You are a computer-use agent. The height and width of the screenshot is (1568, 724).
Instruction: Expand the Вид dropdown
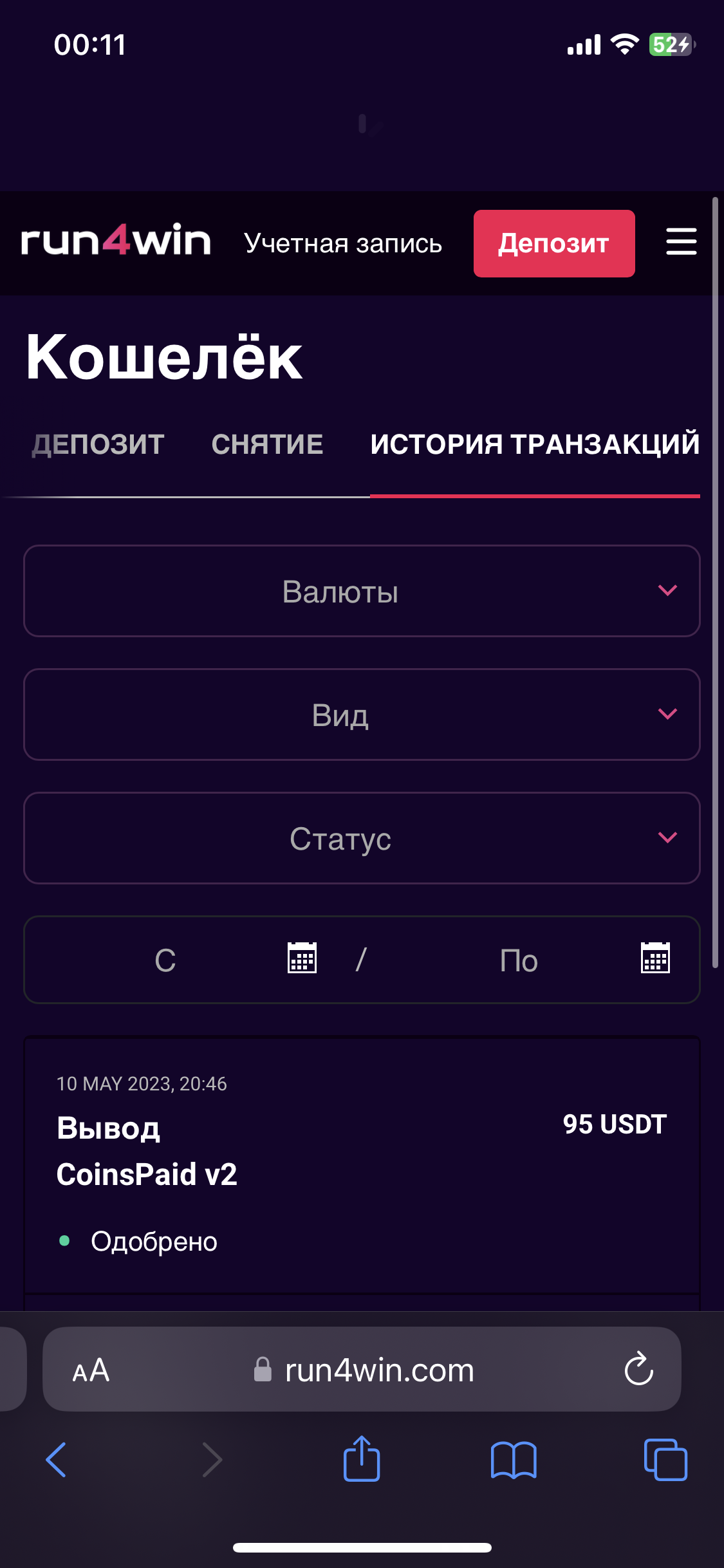362,714
